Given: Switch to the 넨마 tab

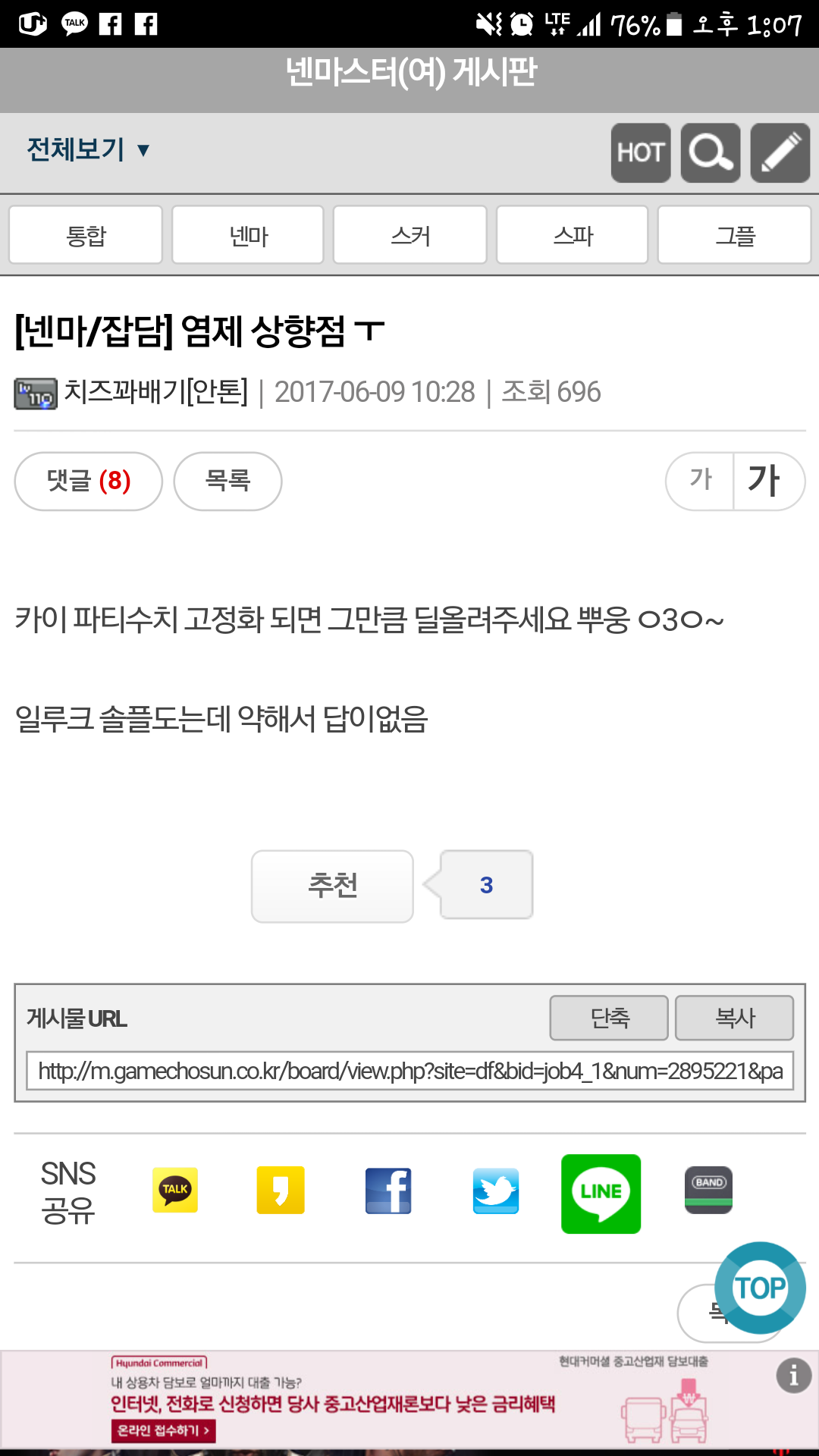Looking at the screenshot, I should click(248, 235).
